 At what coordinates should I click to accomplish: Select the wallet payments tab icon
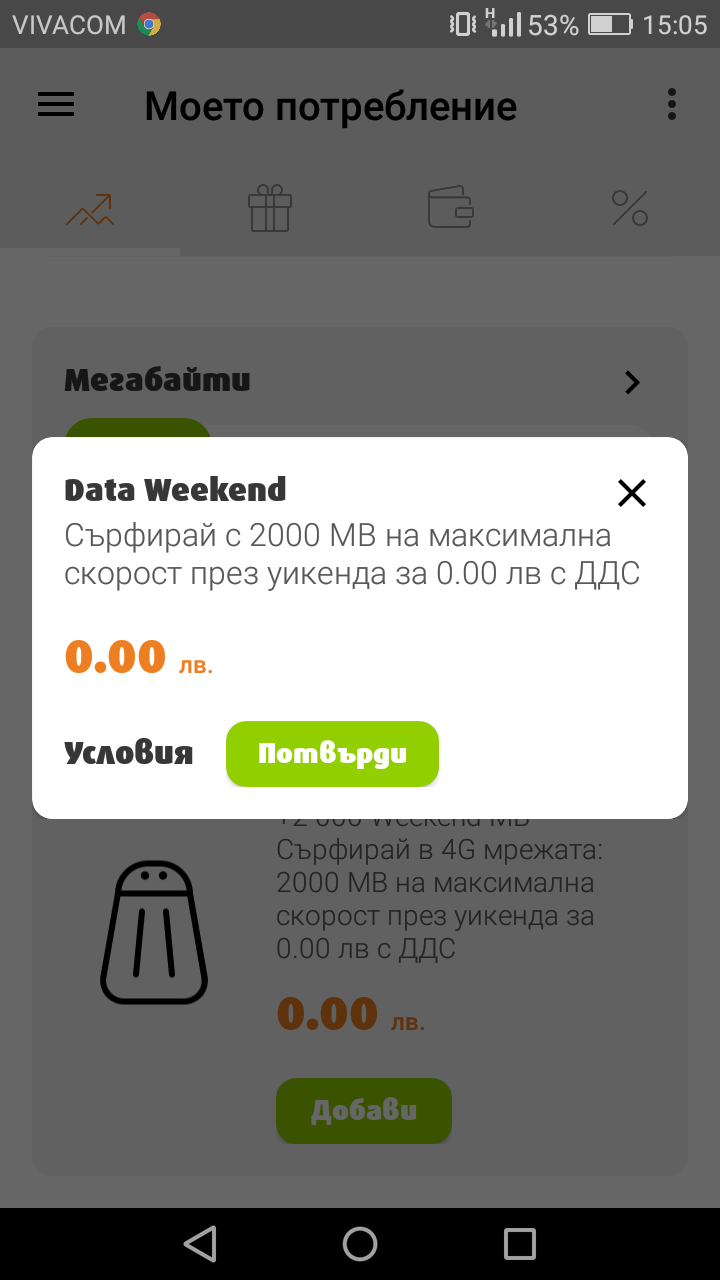pyautogui.click(x=450, y=208)
